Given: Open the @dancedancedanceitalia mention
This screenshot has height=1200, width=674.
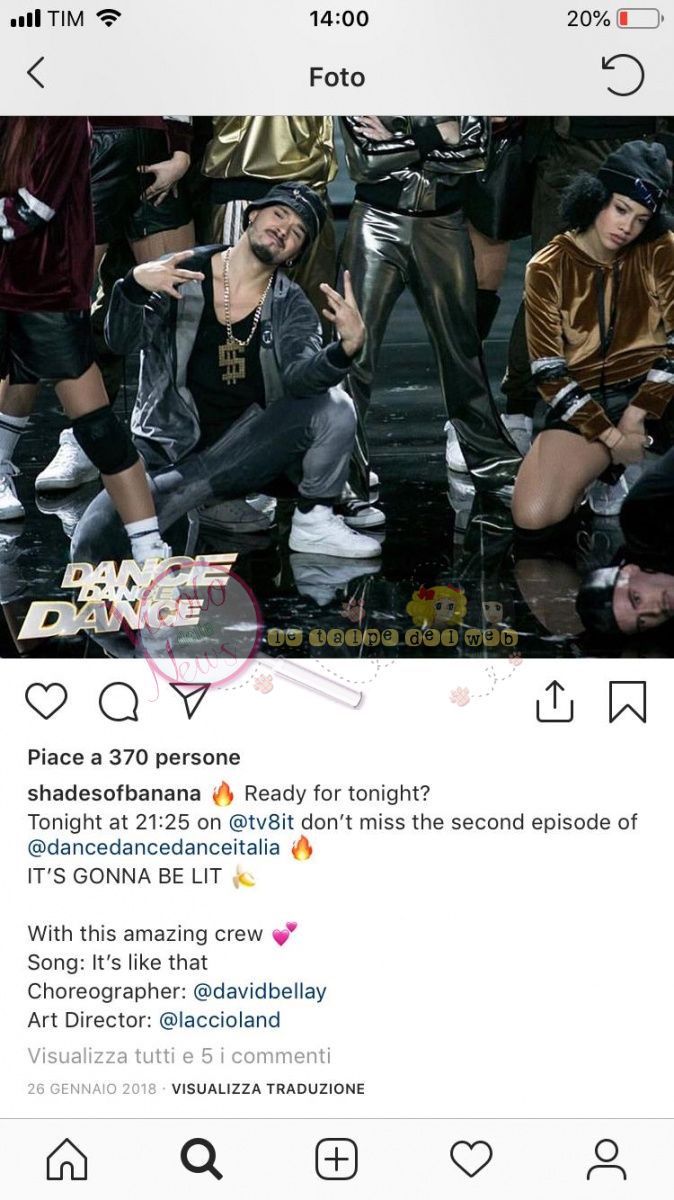Looking at the screenshot, I should 154,850.
